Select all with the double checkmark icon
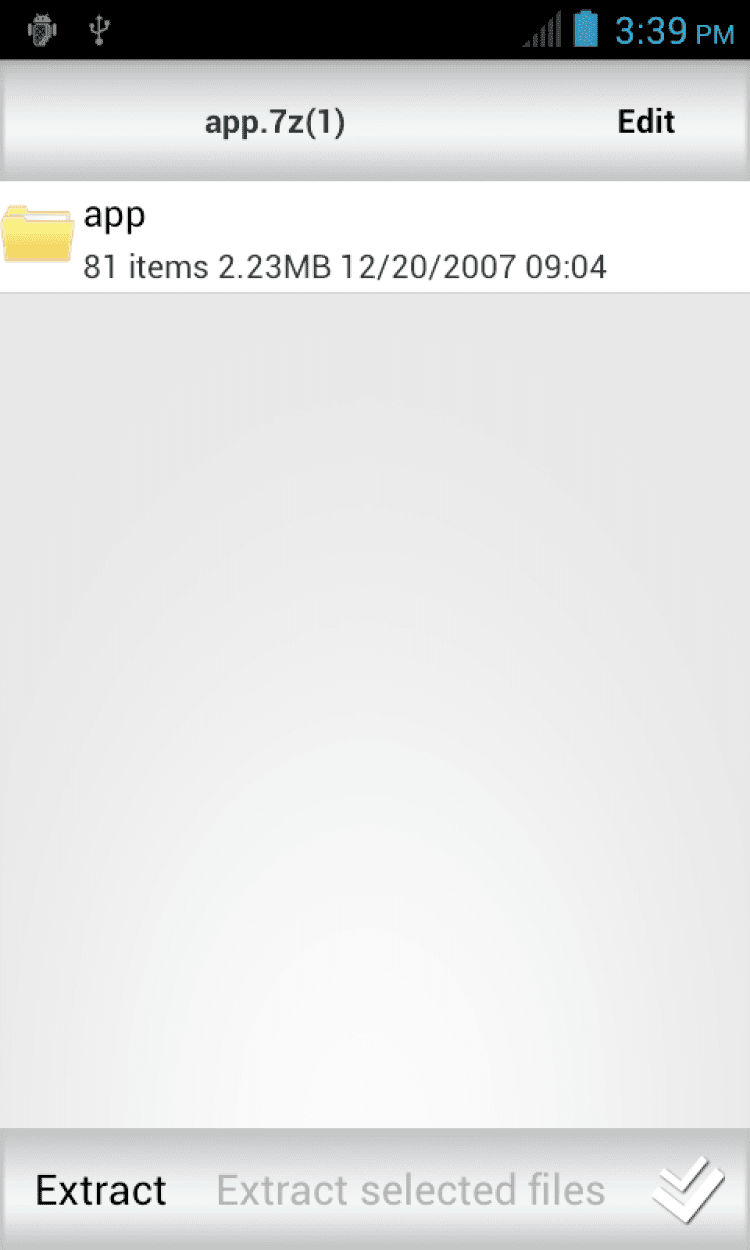This screenshot has height=1250, width=750. coord(688,1190)
